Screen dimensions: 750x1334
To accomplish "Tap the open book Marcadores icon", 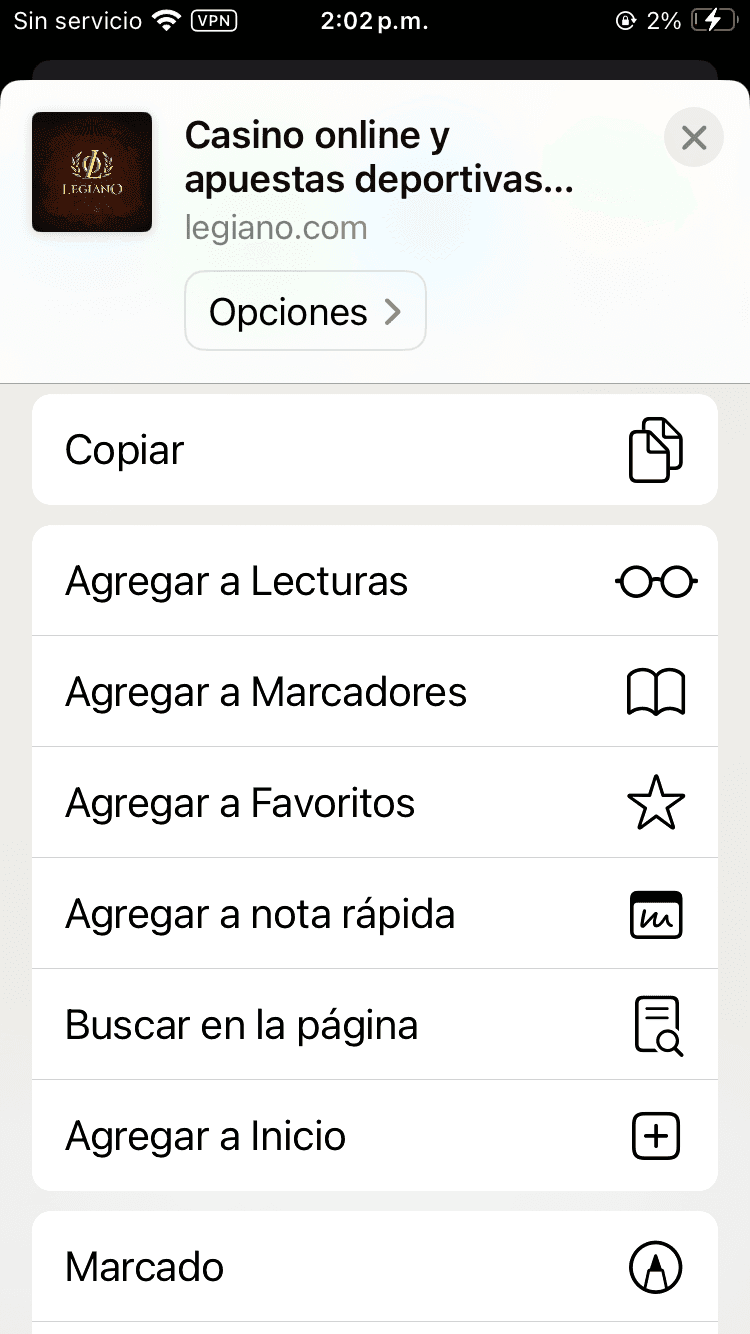I will tap(655, 691).
